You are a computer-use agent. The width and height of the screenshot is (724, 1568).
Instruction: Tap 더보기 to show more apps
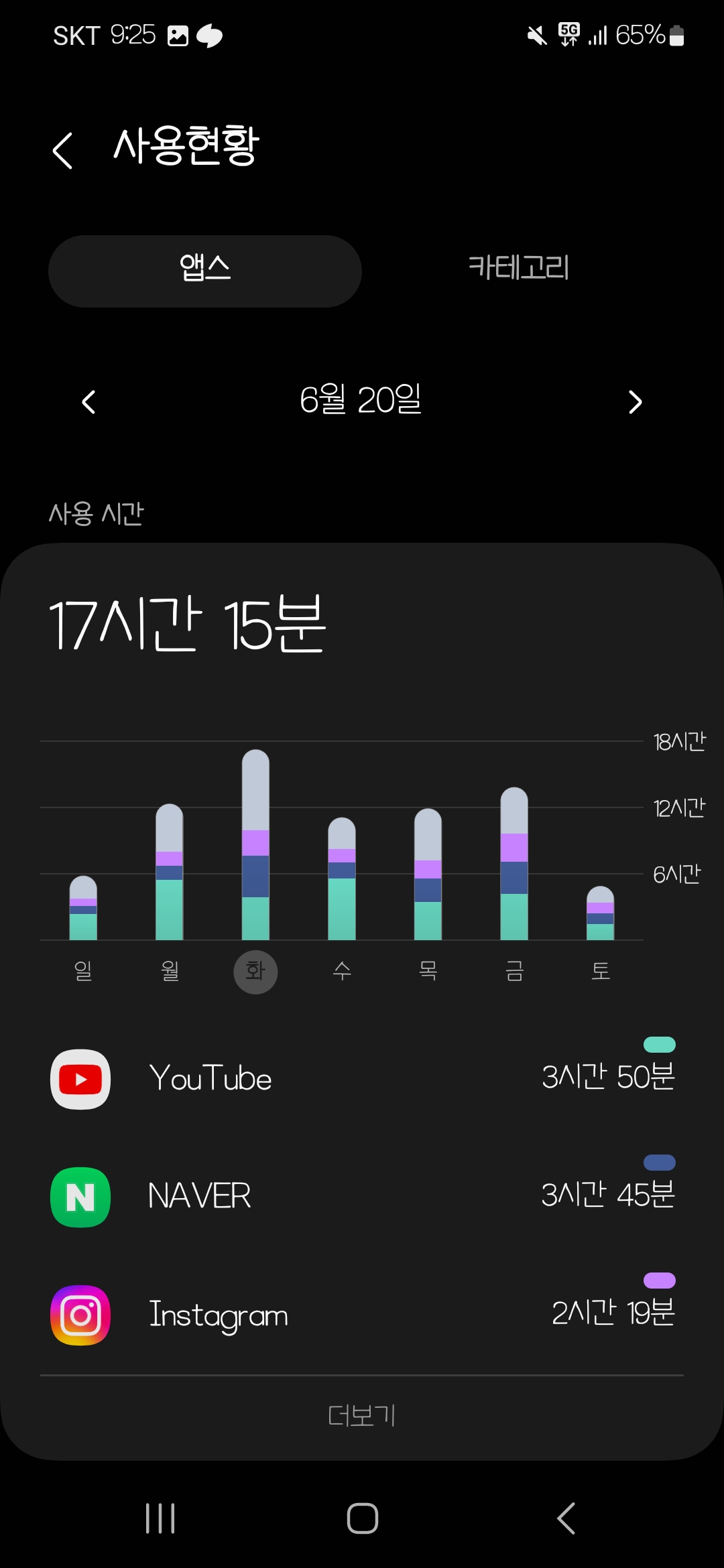[x=362, y=1416]
